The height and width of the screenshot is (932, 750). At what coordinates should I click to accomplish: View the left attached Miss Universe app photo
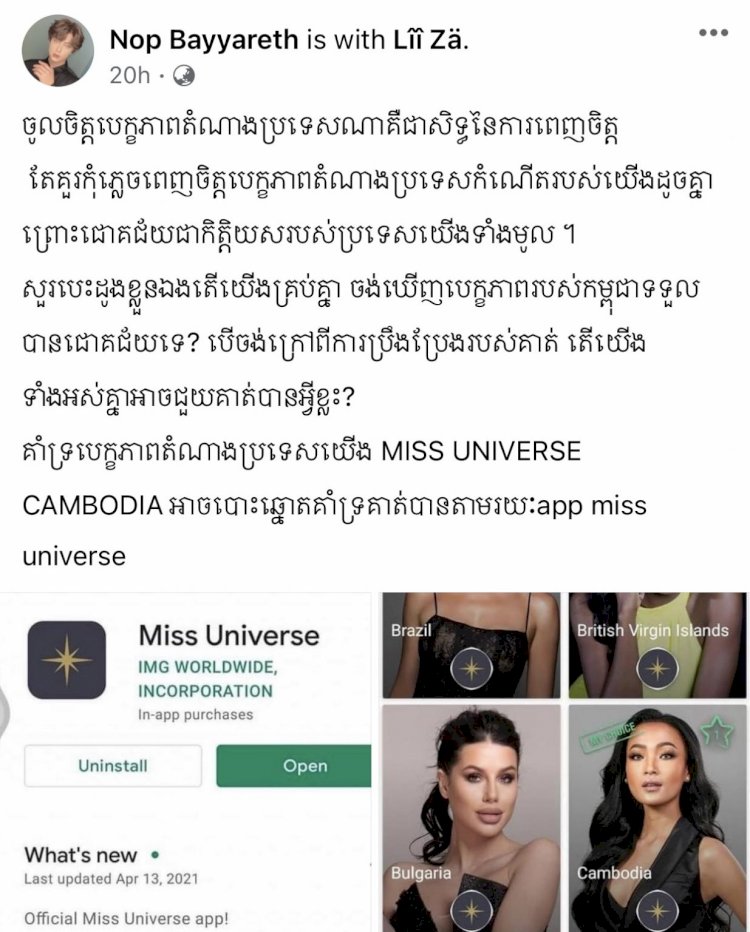click(187, 760)
